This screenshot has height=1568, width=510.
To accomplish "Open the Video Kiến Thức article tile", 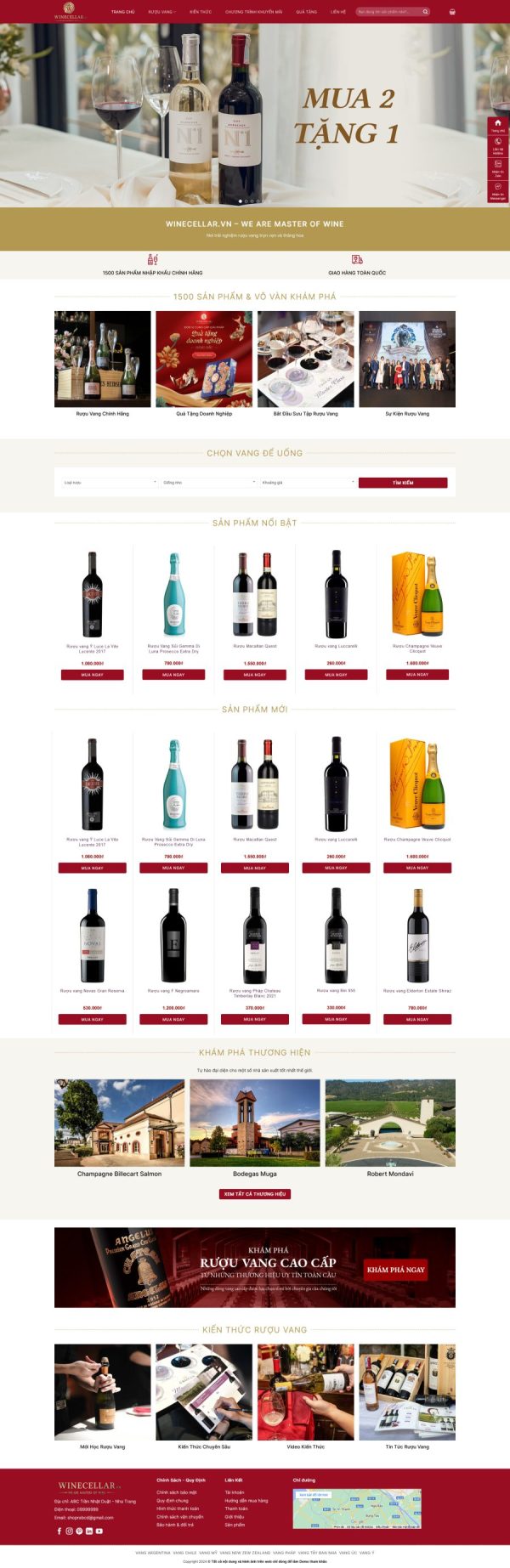I will (x=306, y=1392).
